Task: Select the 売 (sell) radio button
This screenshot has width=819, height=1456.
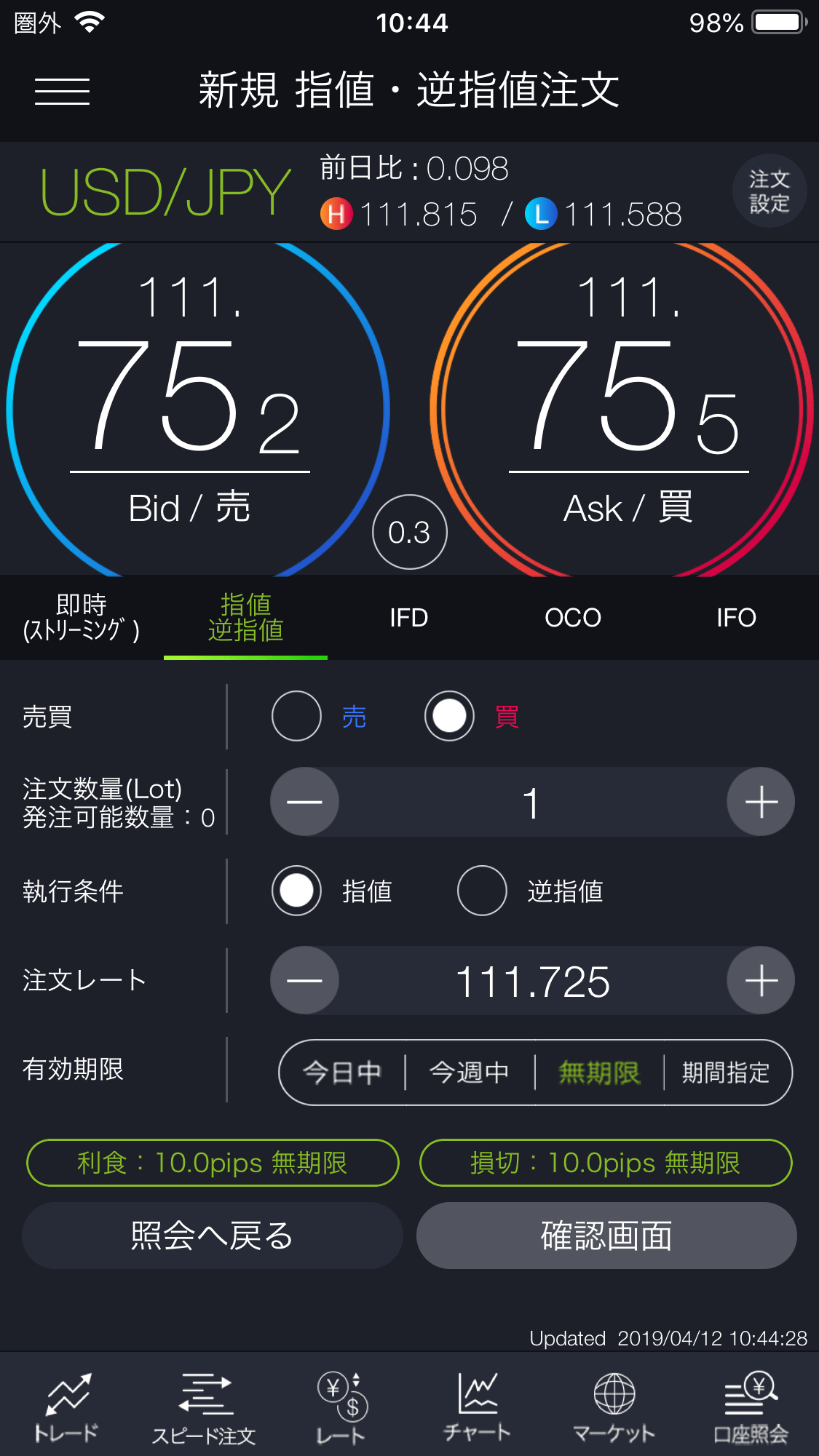Action: click(296, 716)
